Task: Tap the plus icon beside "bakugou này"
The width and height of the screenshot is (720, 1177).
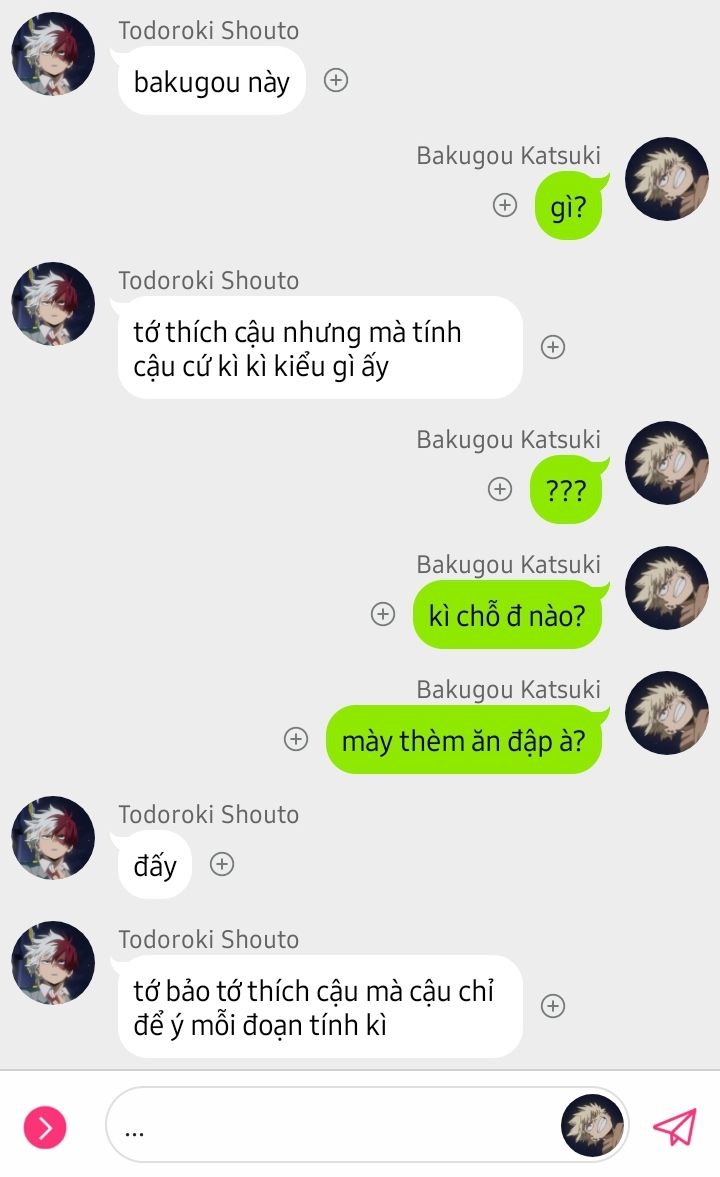Action: [x=336, y=81]
